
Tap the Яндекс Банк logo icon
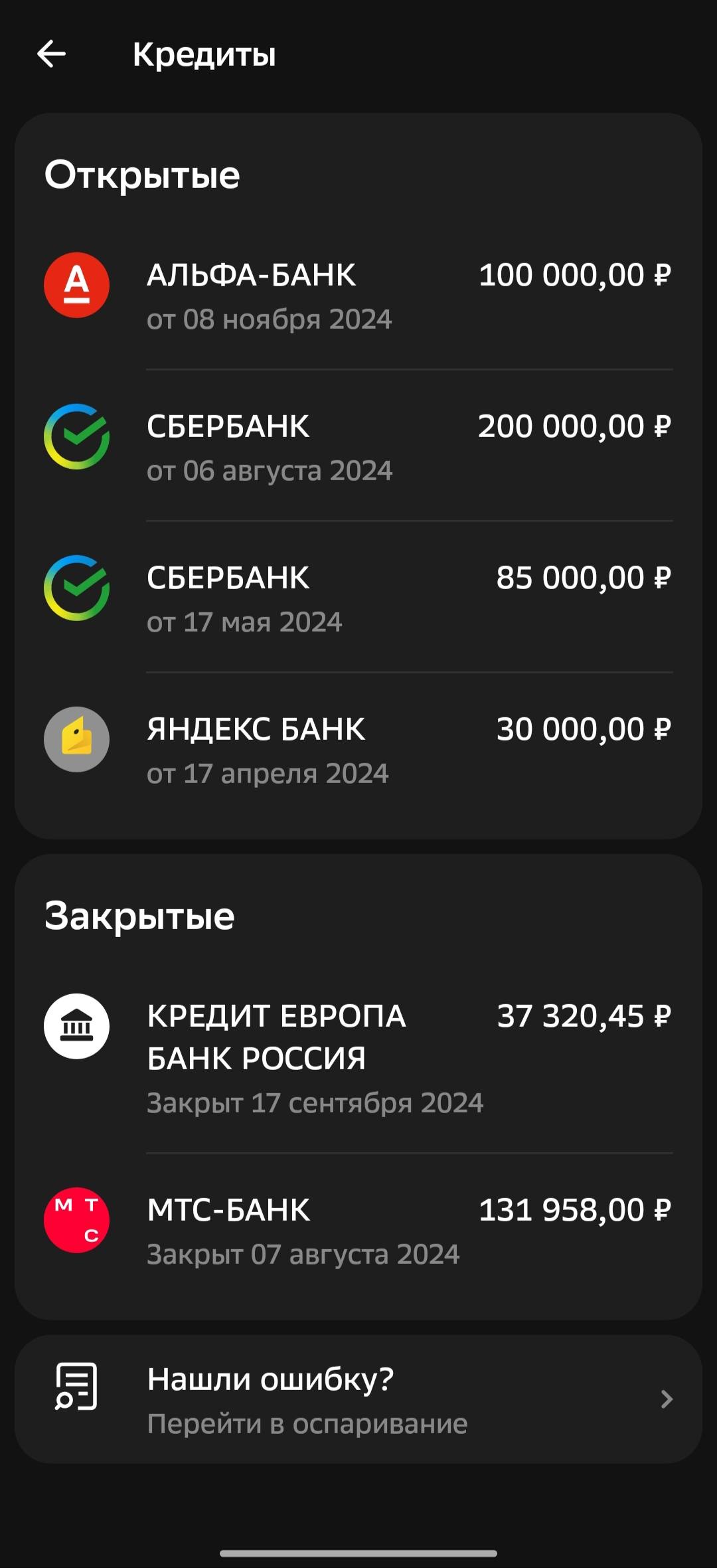(x=75, y=740)
